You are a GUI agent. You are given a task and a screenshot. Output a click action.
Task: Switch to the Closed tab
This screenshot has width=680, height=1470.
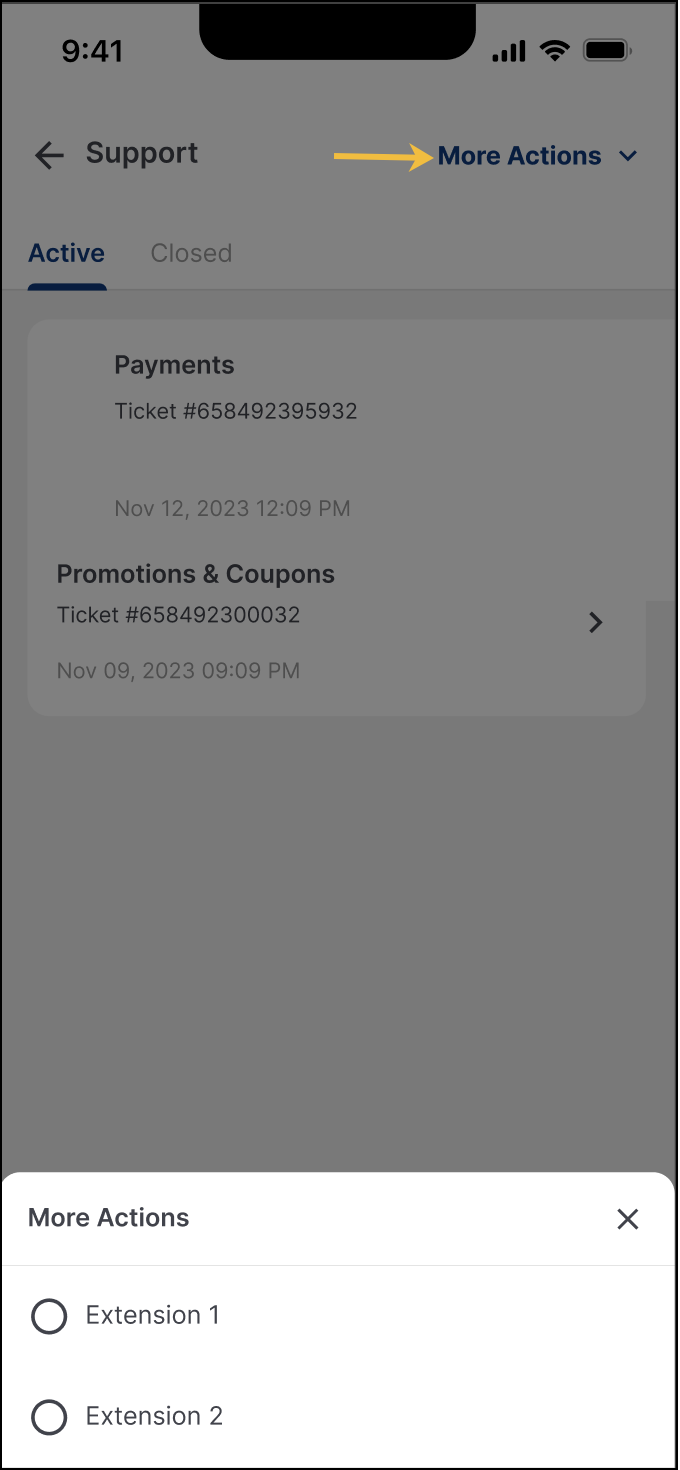[x=191, y=254]
